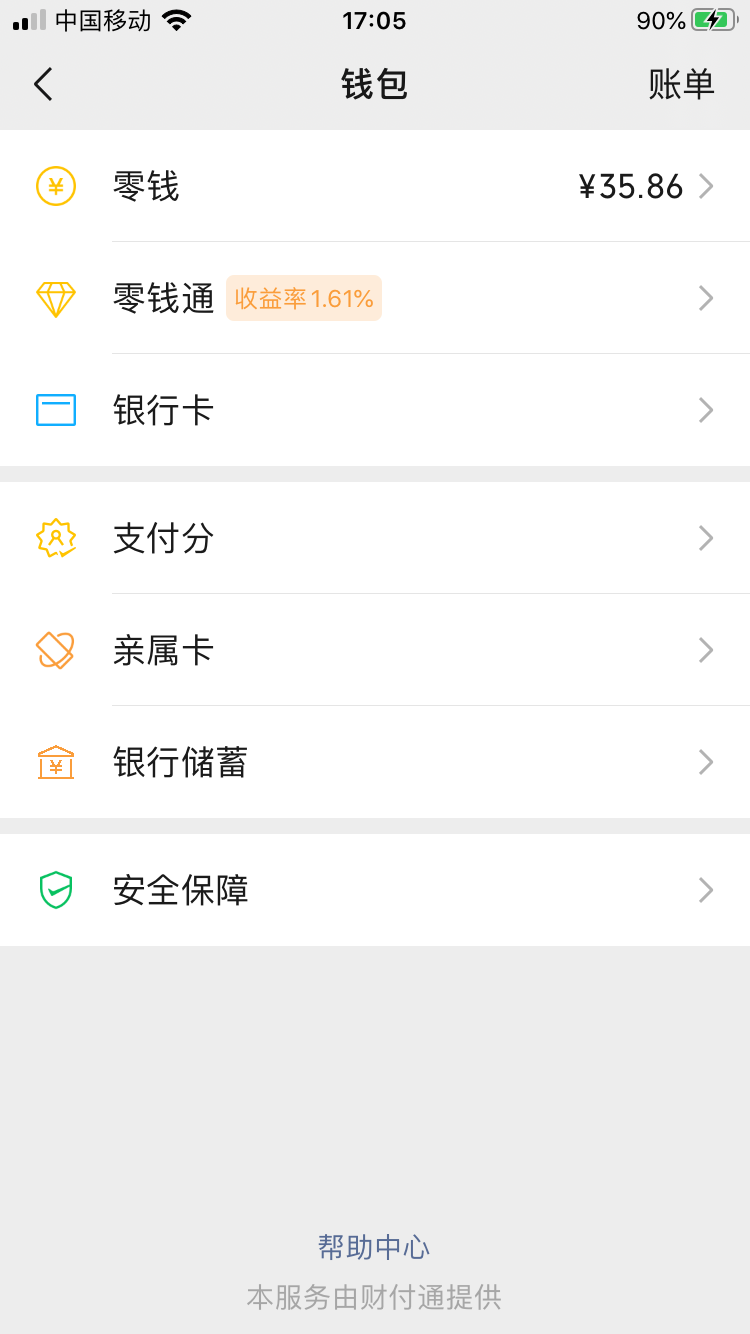Select the green 安全保障 shield icon
This screenshot has height=1334, width=750.
click(57, 890)
